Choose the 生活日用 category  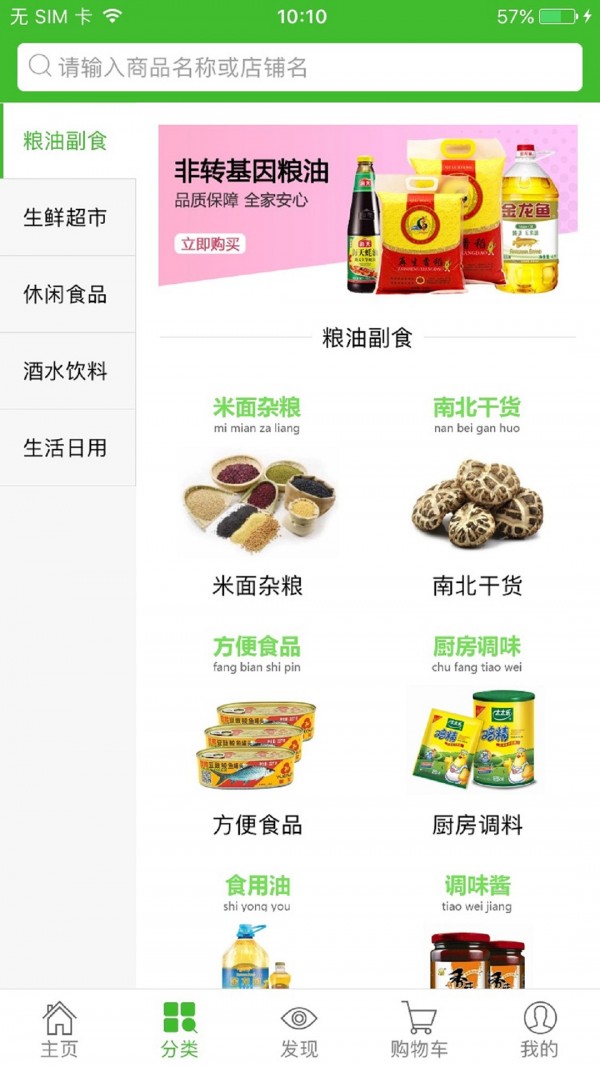[x=66, y=448]
